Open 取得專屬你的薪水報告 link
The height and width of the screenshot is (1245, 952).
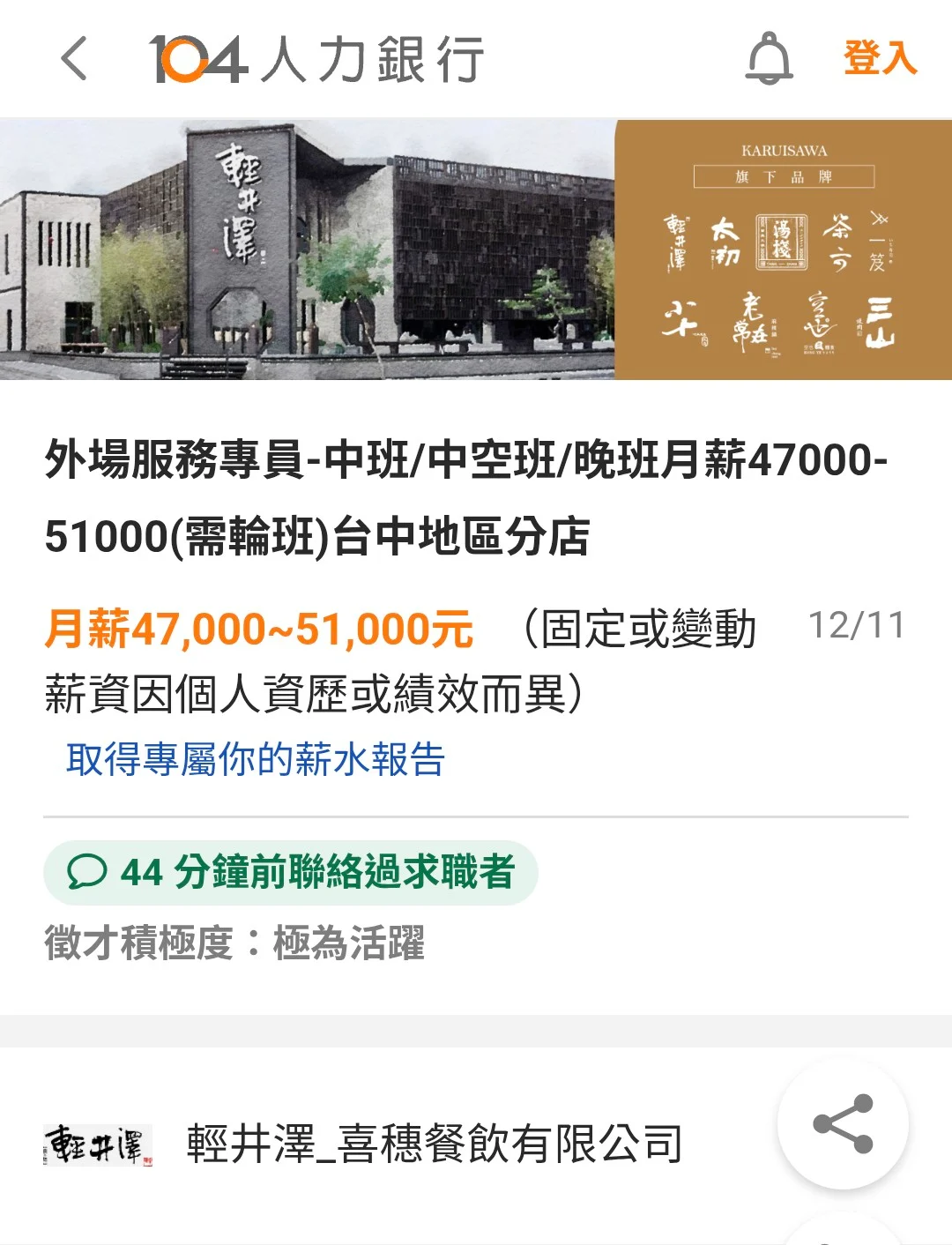pyautogui.click(x=256, y=759)
